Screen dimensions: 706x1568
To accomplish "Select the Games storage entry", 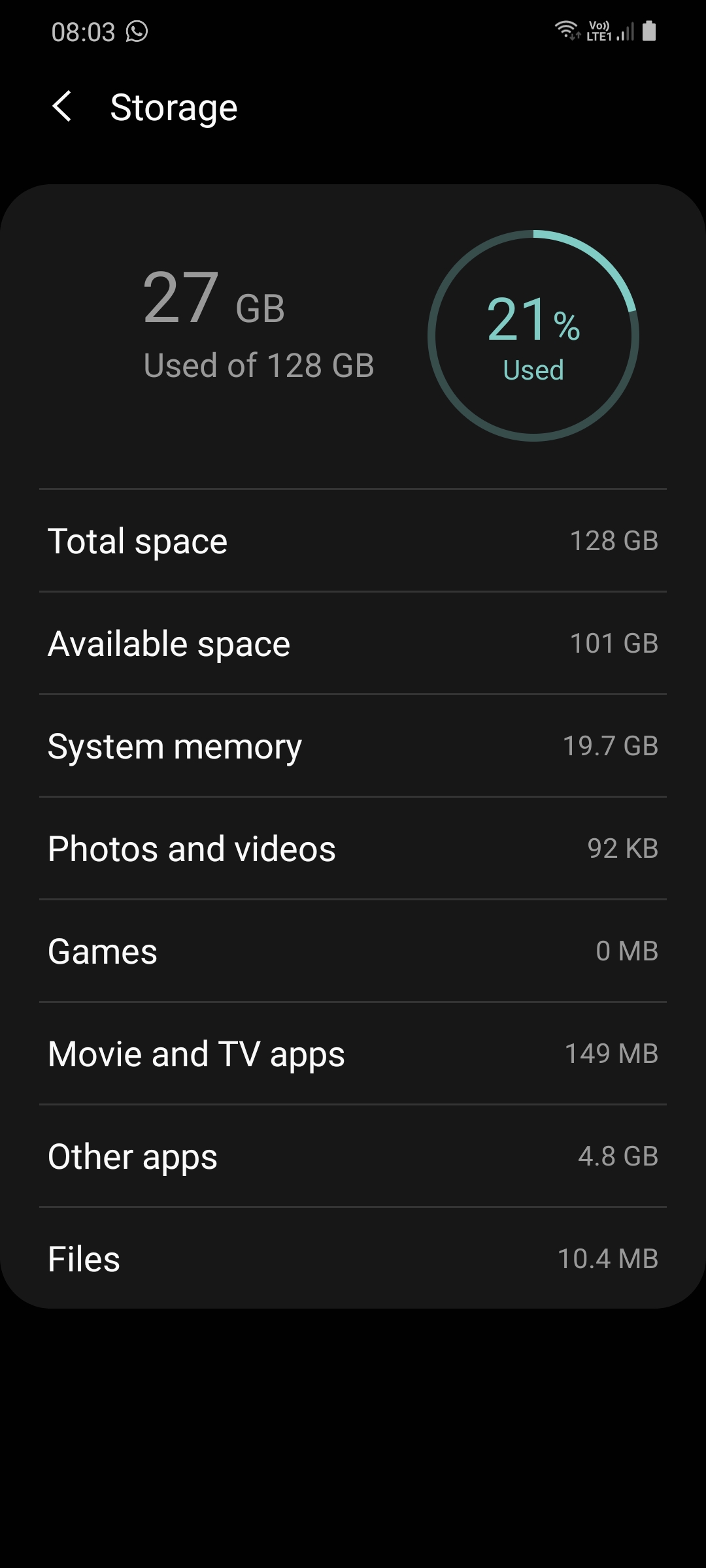I will (x=353, y=951).
